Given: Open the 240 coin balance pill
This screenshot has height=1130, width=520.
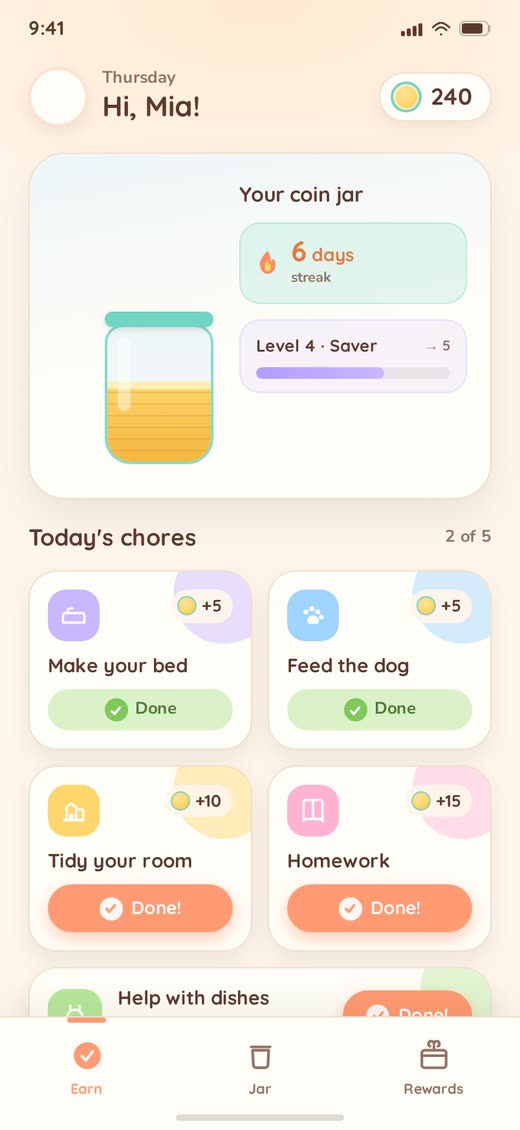Looking at the screenshot, I should 435,97.
